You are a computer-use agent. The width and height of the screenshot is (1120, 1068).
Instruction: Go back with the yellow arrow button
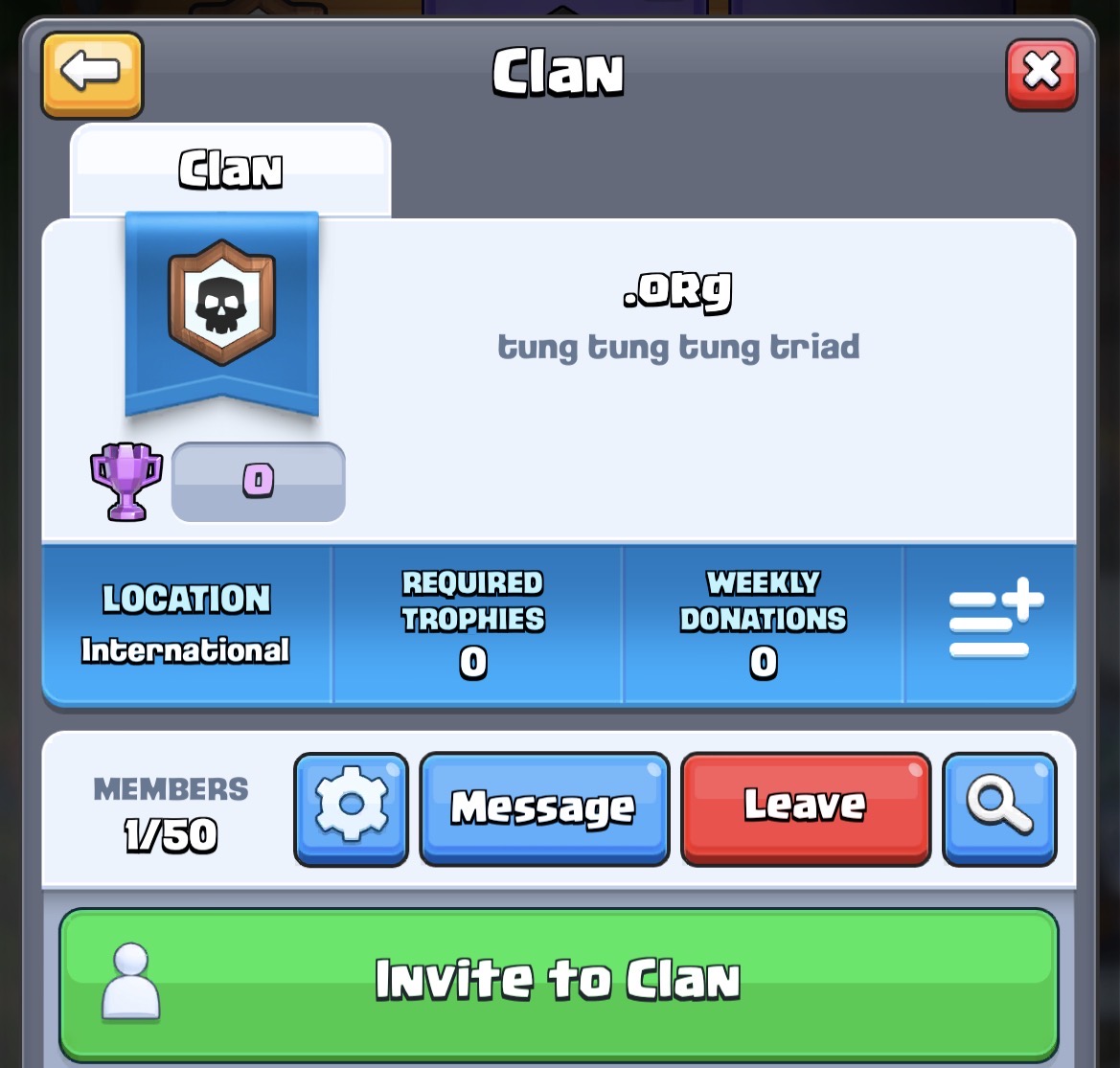pyautogui.click(x=92, y=74)
